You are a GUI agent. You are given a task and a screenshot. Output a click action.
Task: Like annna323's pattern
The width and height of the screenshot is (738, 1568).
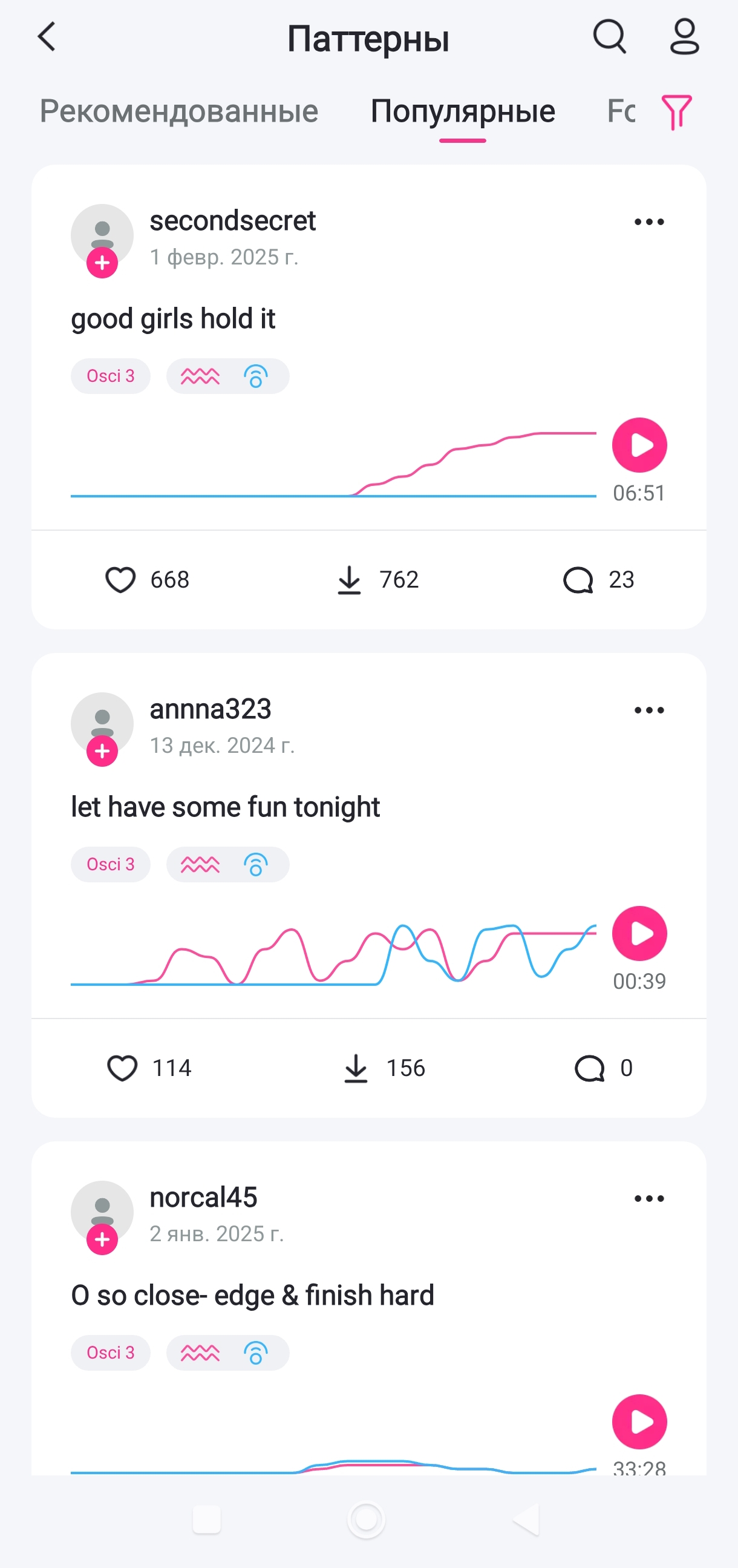[x=122, y=1068]
